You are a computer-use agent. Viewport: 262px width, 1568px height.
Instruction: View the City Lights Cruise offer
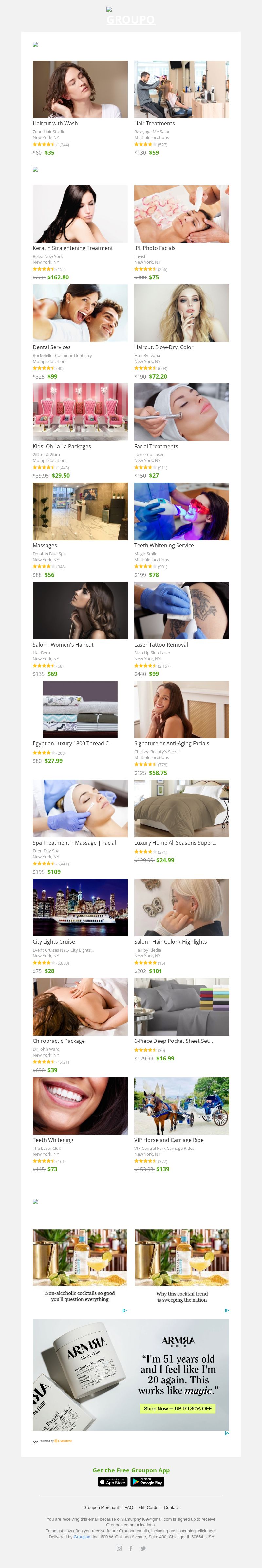(80, 908)
